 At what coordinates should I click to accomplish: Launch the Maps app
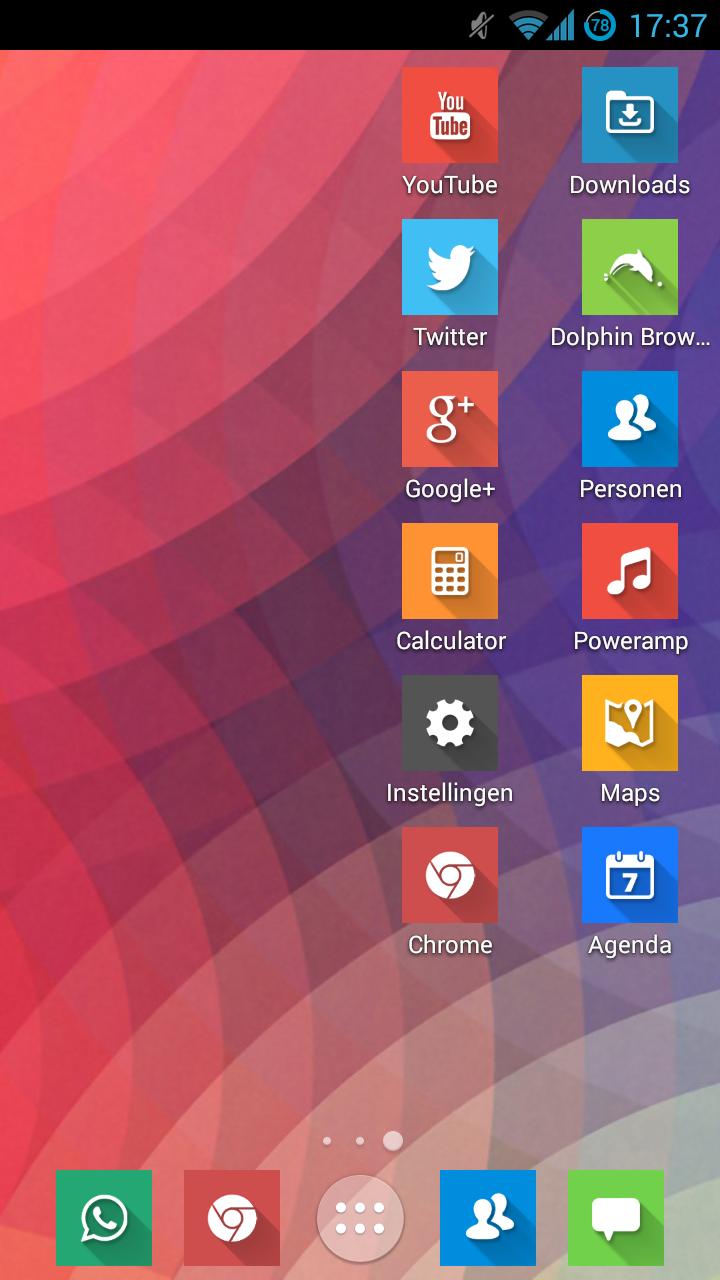[x=630, y=724]
